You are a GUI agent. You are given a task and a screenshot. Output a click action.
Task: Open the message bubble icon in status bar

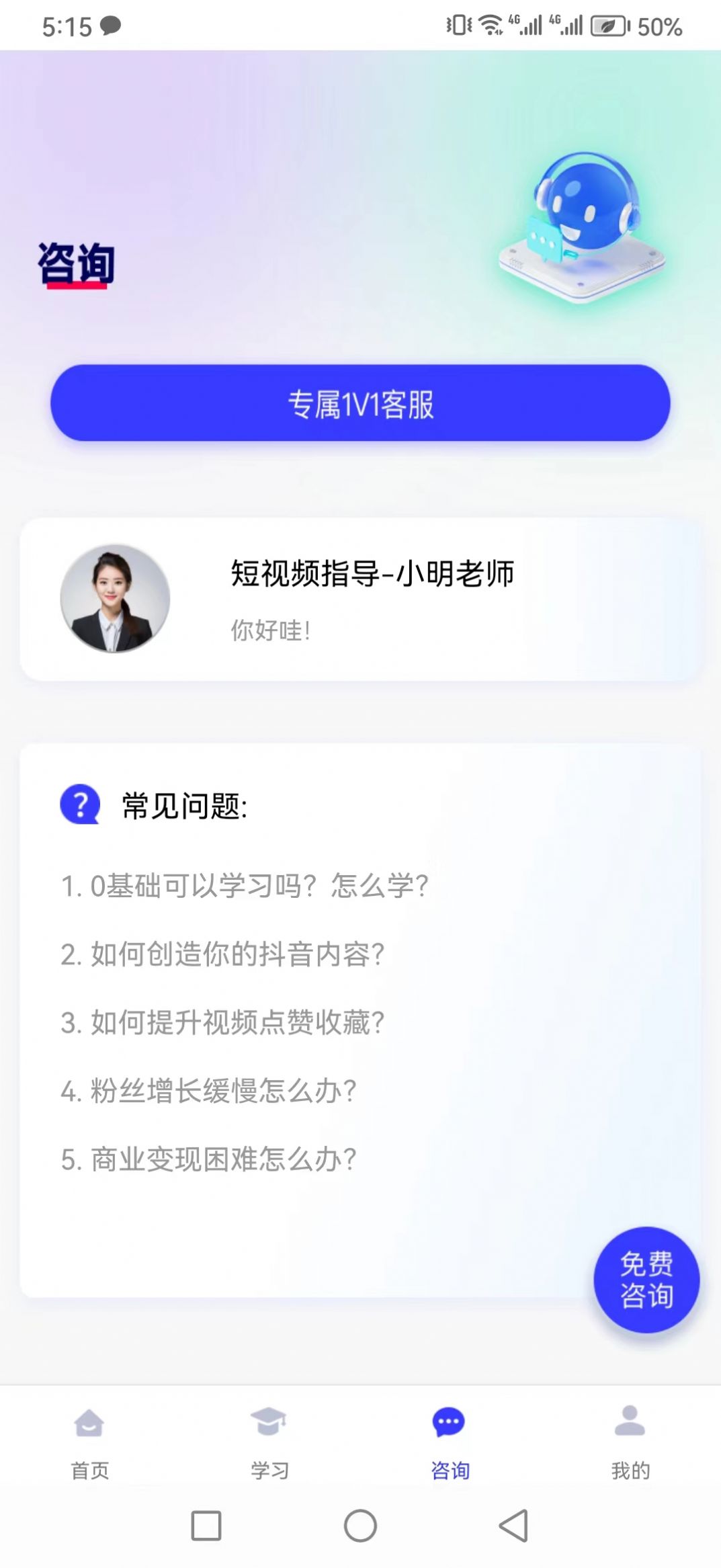click(110, 26)
